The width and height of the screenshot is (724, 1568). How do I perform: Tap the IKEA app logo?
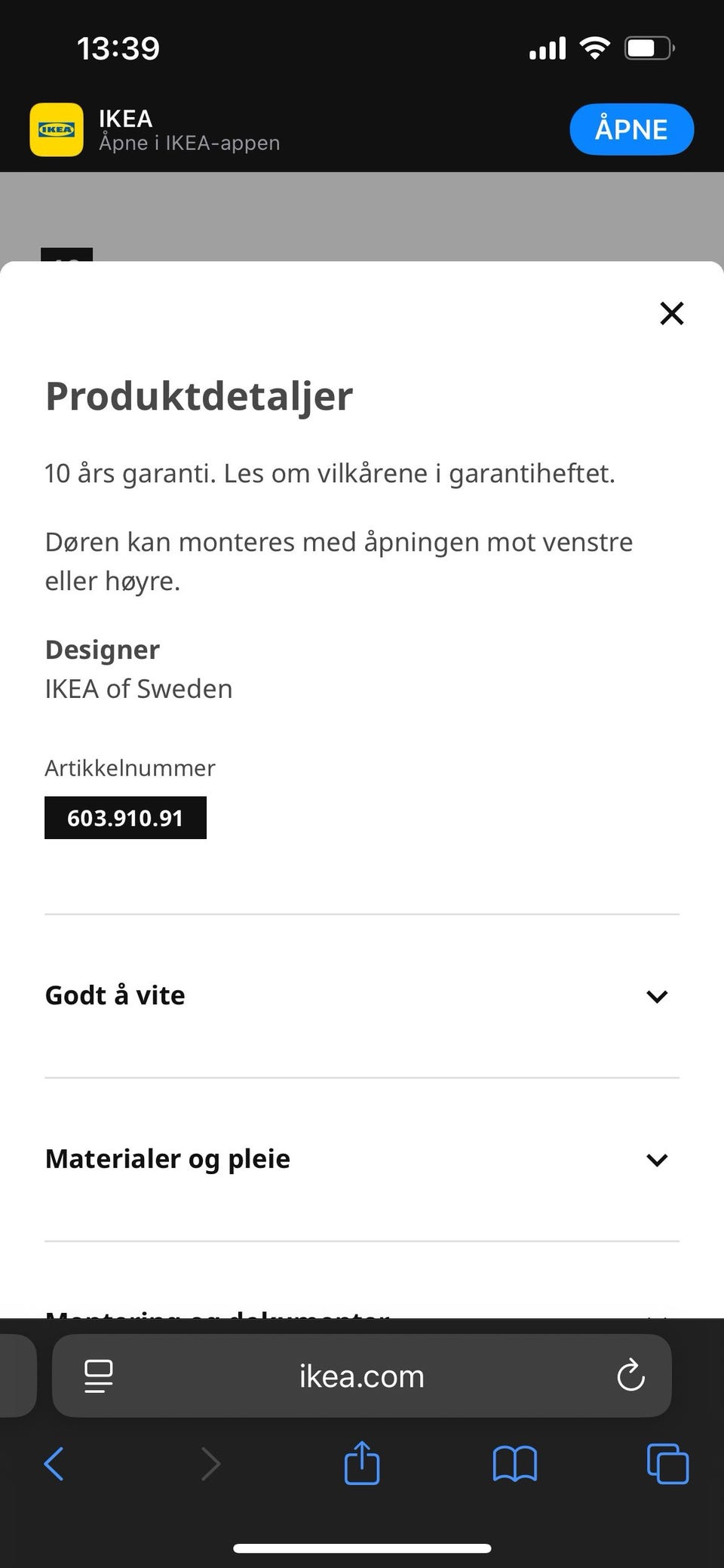click(x=57, y=129)
